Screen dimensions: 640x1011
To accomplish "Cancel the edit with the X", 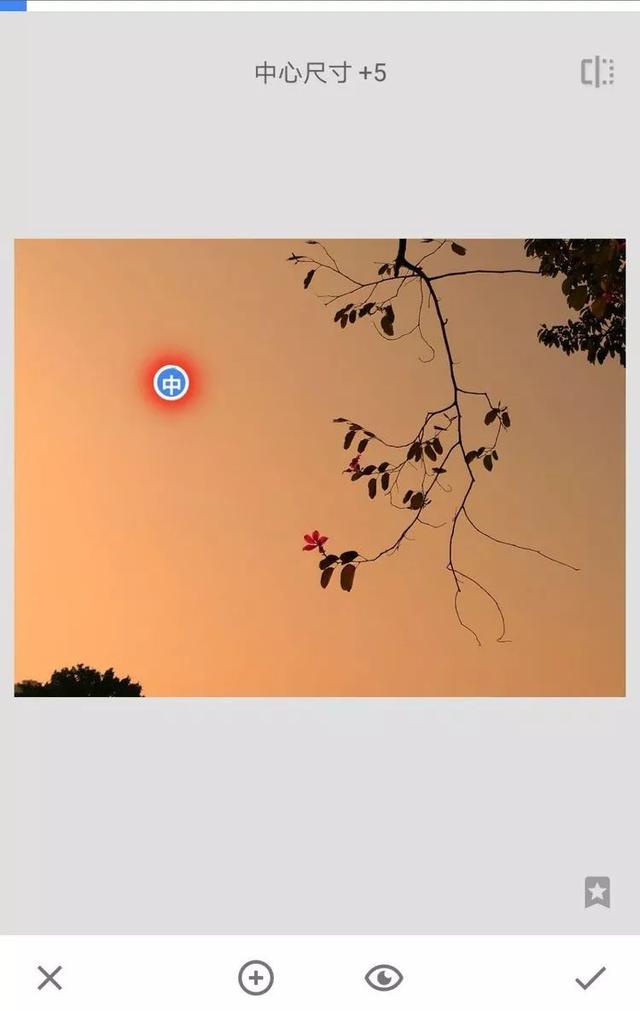I will click(x=49, y=977).
